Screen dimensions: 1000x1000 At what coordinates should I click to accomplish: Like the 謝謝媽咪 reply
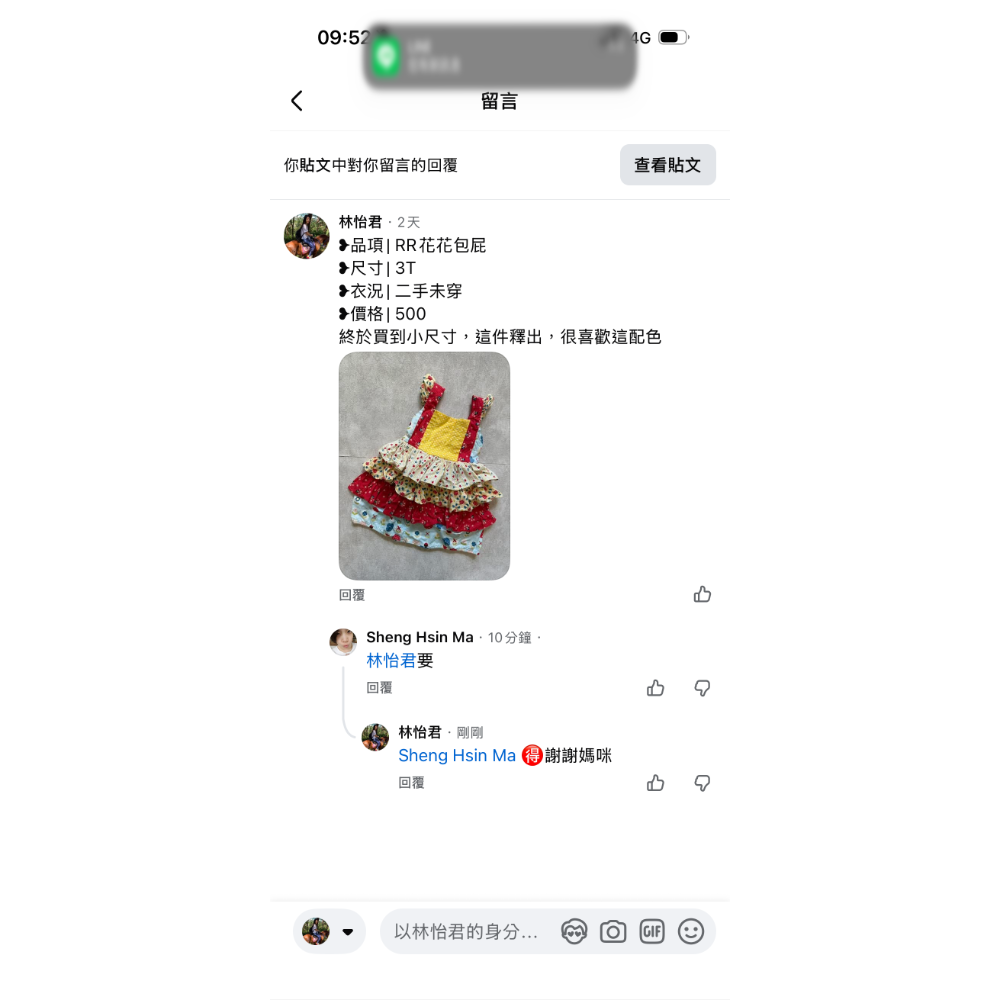coord(656,783)
